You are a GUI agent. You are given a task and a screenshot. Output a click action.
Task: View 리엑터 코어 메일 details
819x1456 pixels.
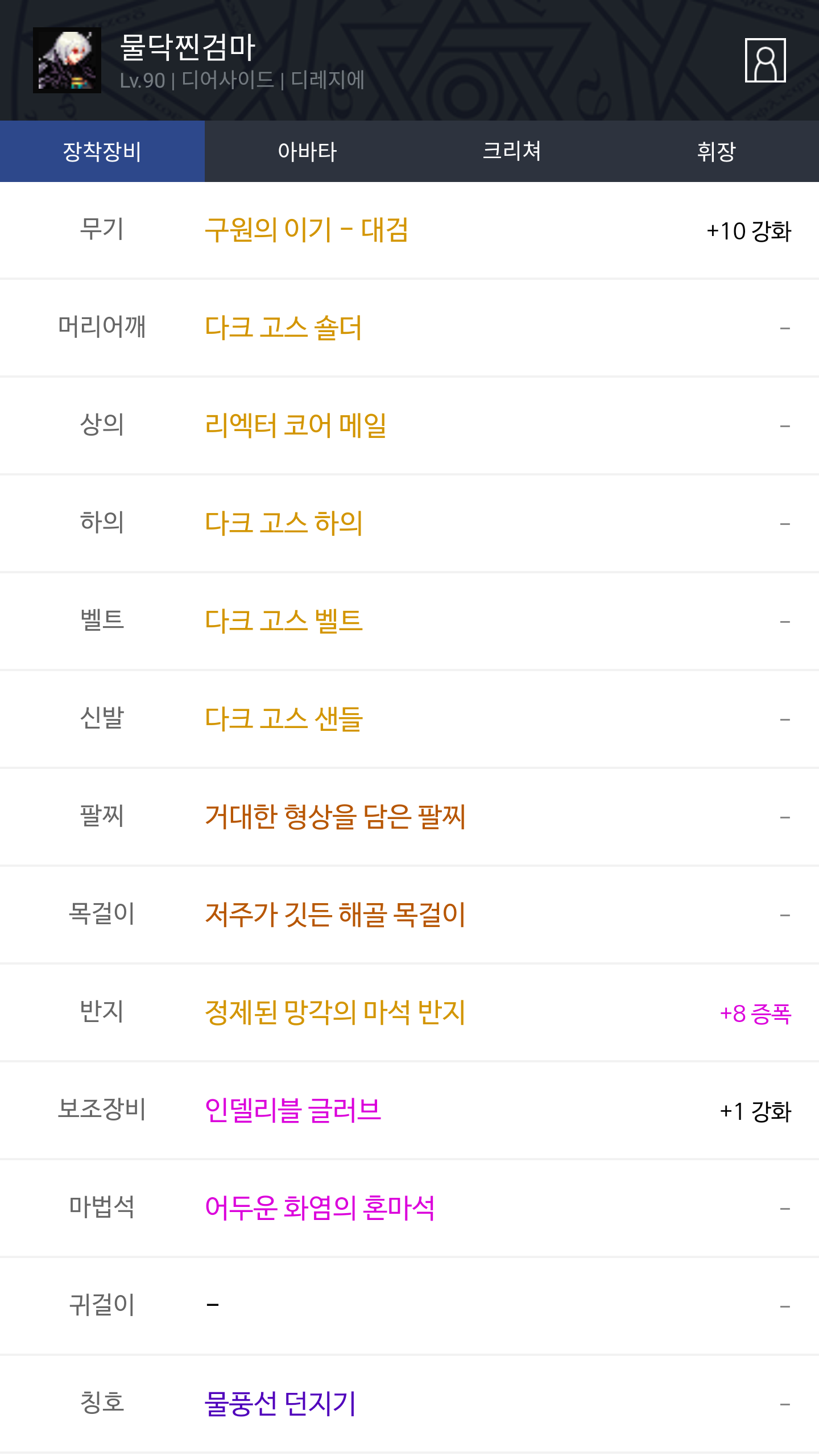point(296,426)
